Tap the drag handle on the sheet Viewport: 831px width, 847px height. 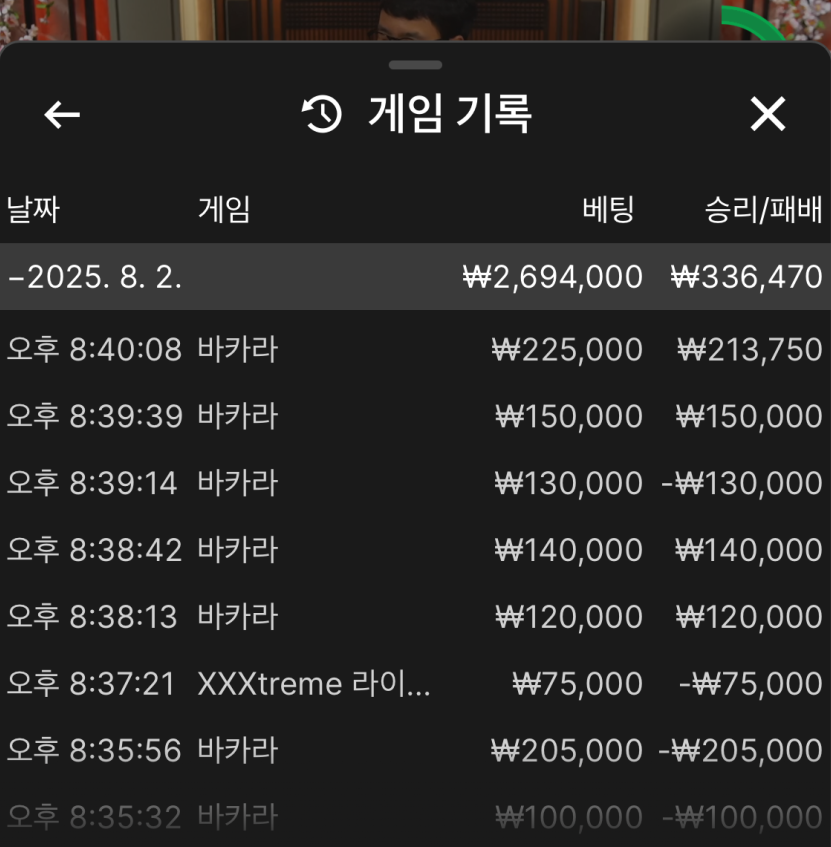tap(415, 65)
